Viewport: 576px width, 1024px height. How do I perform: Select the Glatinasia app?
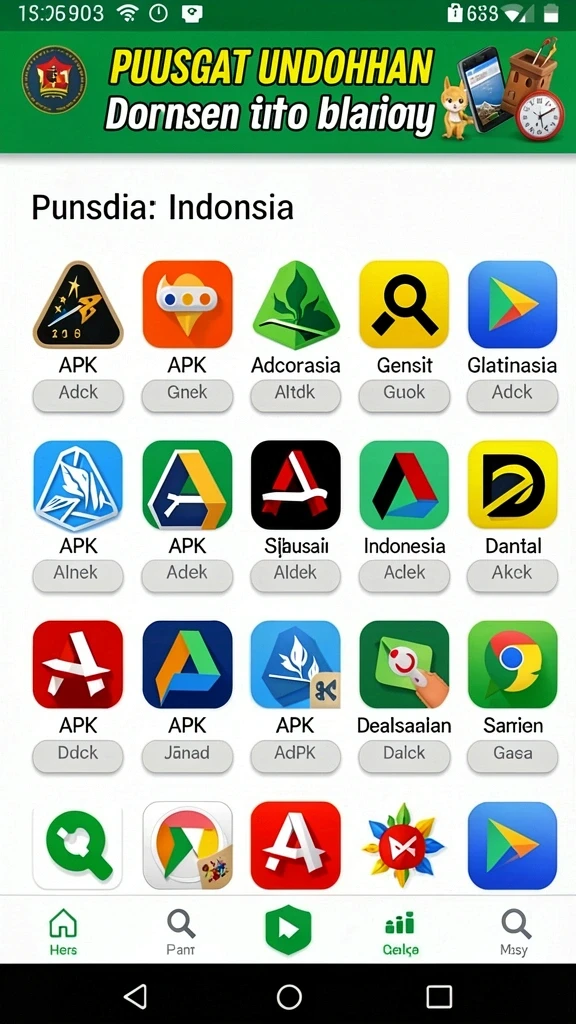(x=513, y=304)
